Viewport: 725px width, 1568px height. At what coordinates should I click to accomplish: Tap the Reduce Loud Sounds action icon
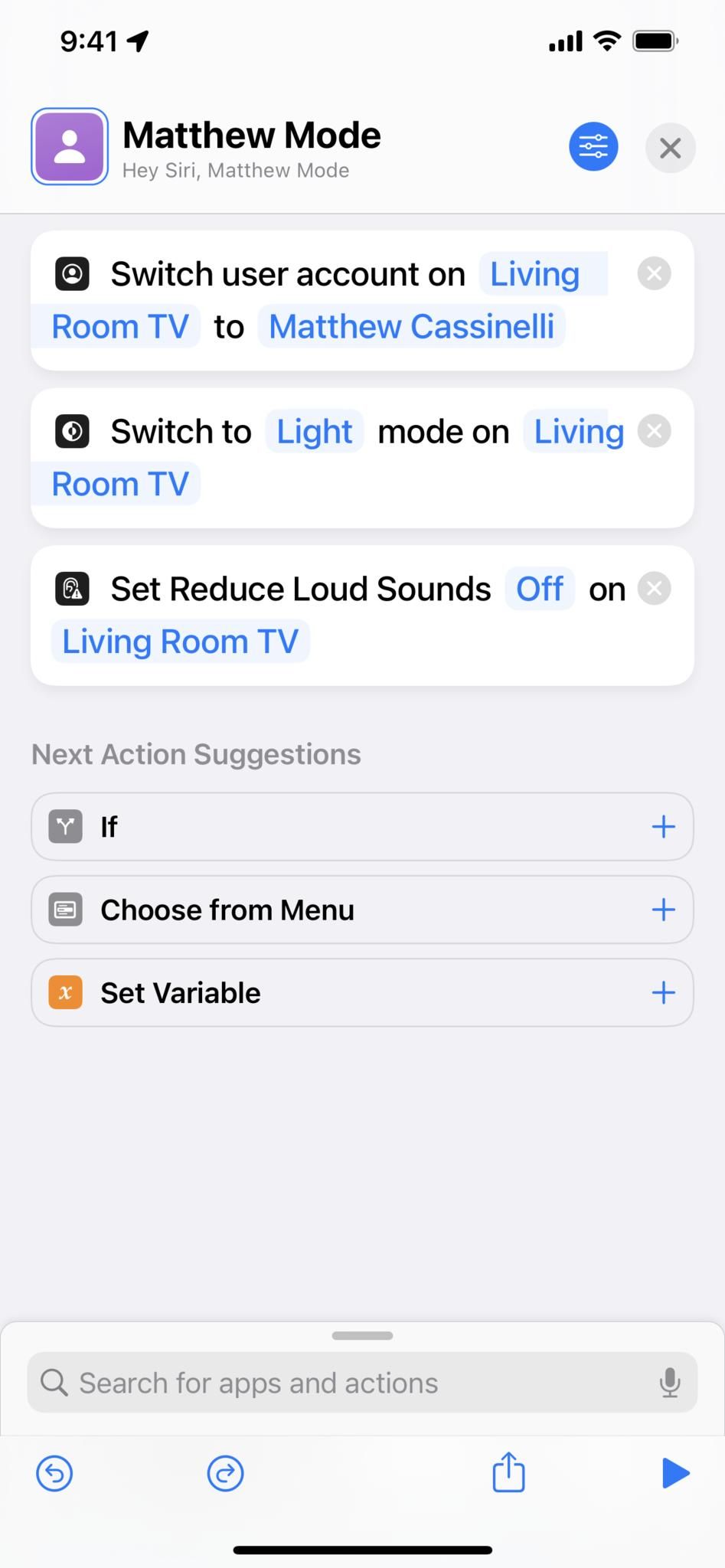coord(71,589)
